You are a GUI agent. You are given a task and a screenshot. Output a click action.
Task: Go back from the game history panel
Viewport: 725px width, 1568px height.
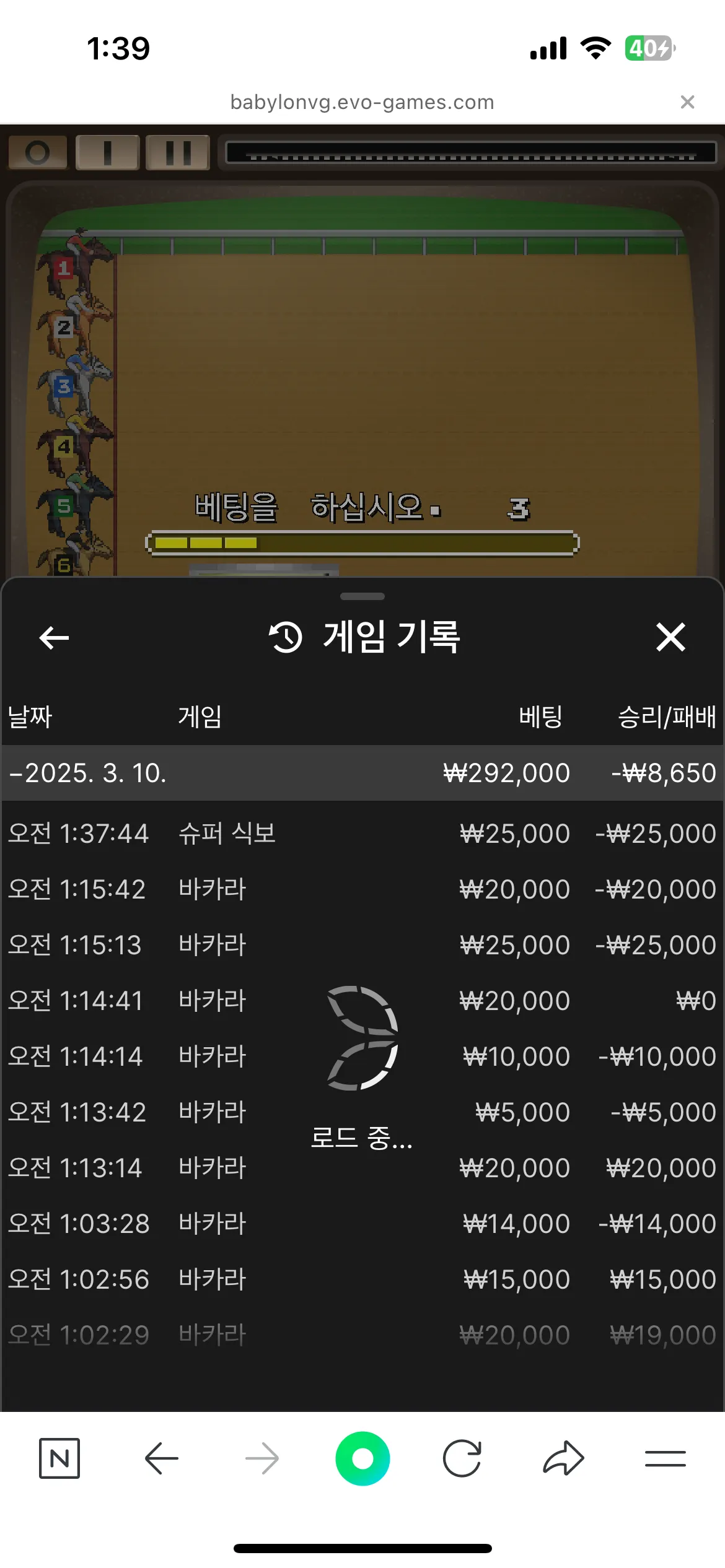pos(54,637)
